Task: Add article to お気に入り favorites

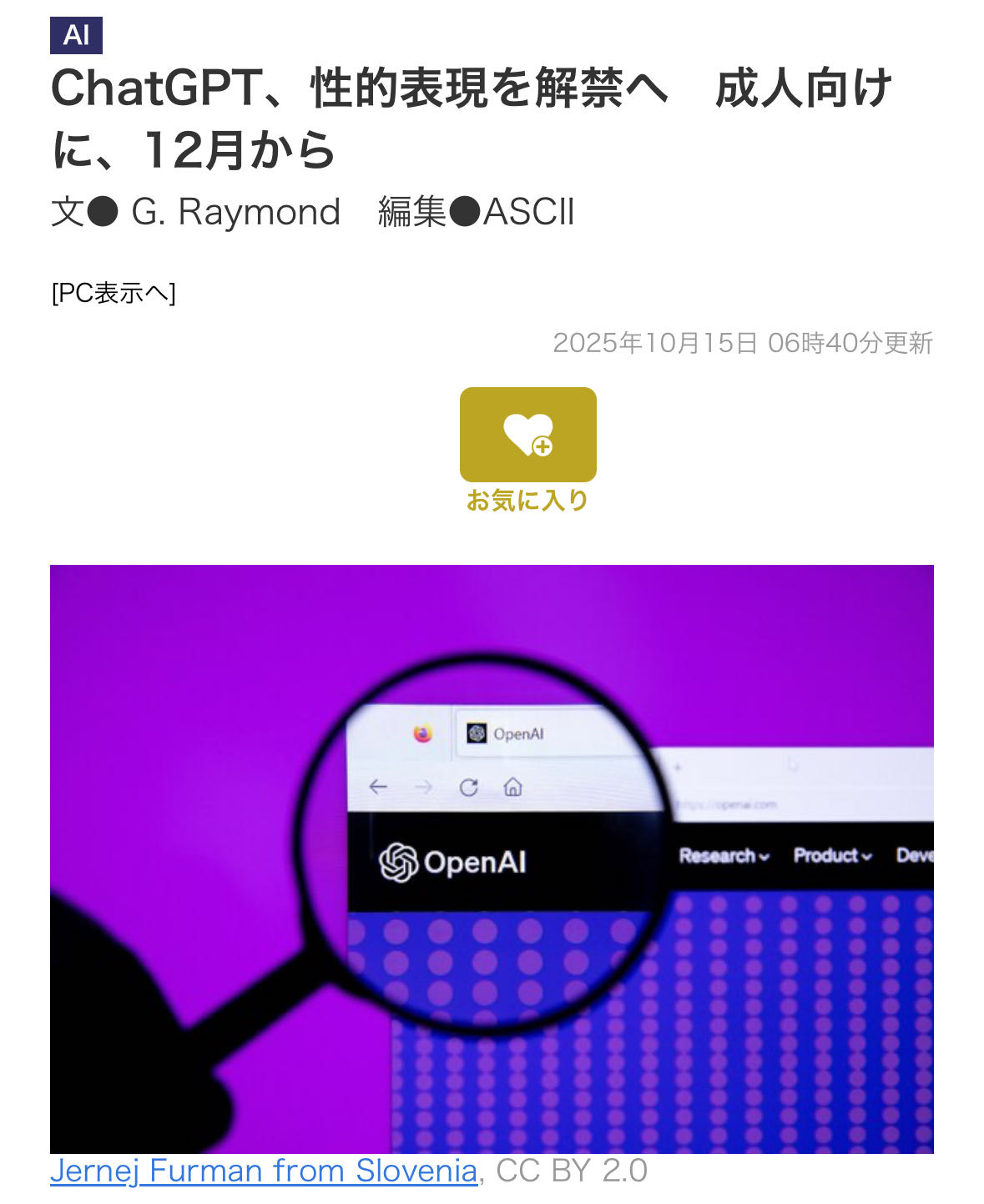Action: [x=527, y=435]
